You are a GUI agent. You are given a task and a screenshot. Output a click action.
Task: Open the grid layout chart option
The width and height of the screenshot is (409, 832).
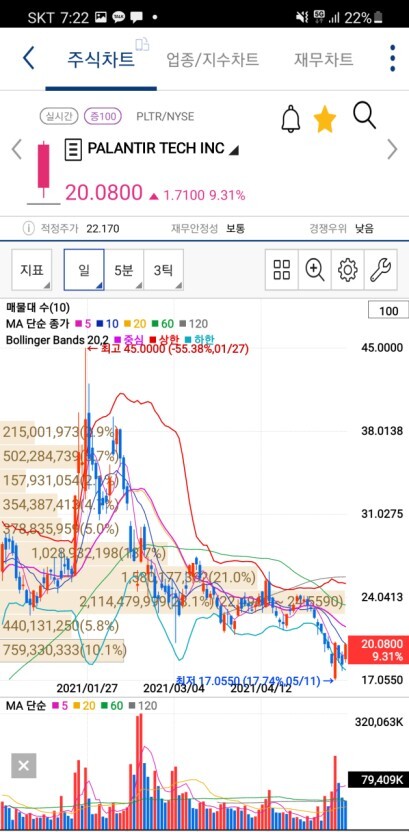click(282, 270)
